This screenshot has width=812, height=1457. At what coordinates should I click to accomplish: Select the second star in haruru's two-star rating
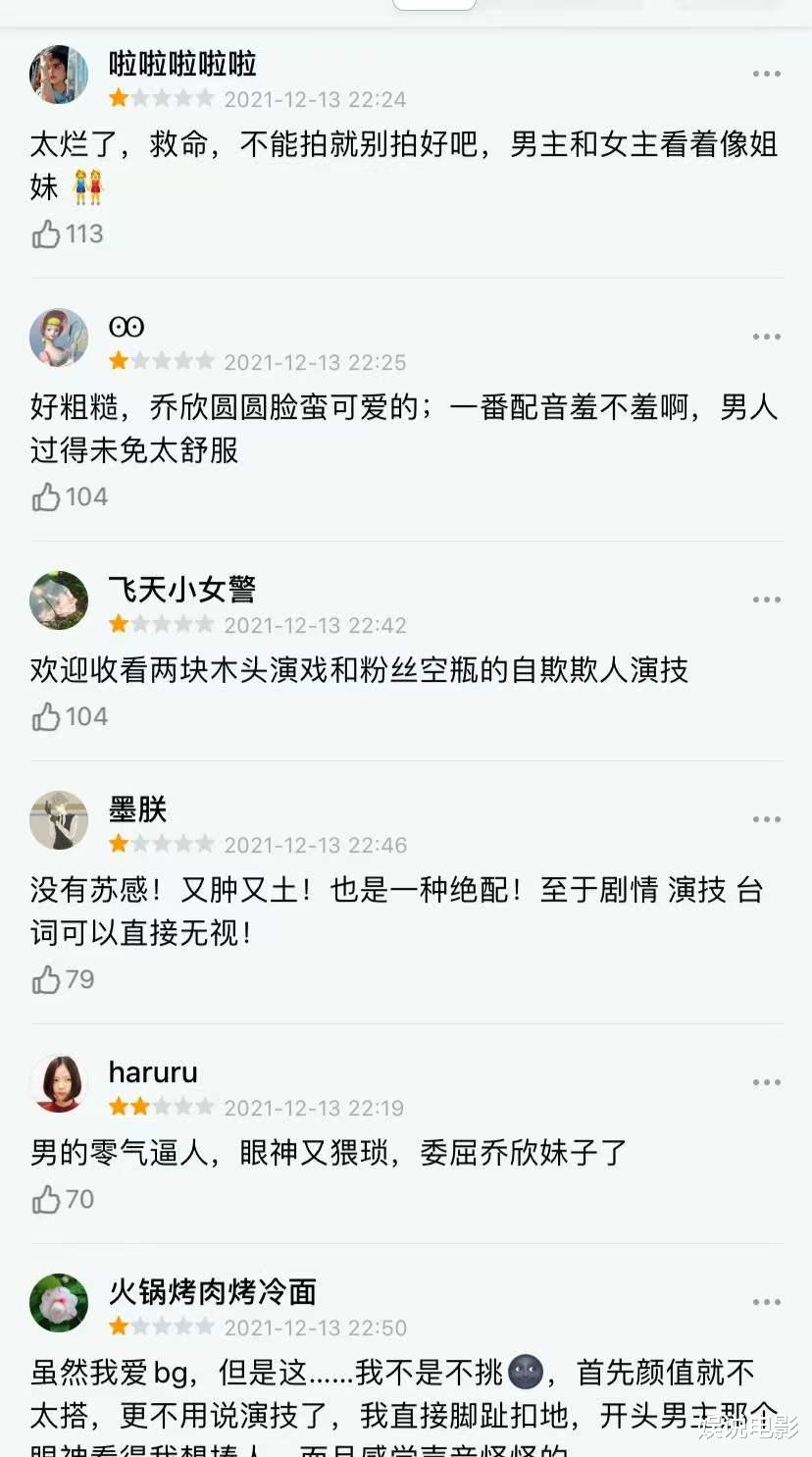pyautogui.click(x=140, y=1107)
